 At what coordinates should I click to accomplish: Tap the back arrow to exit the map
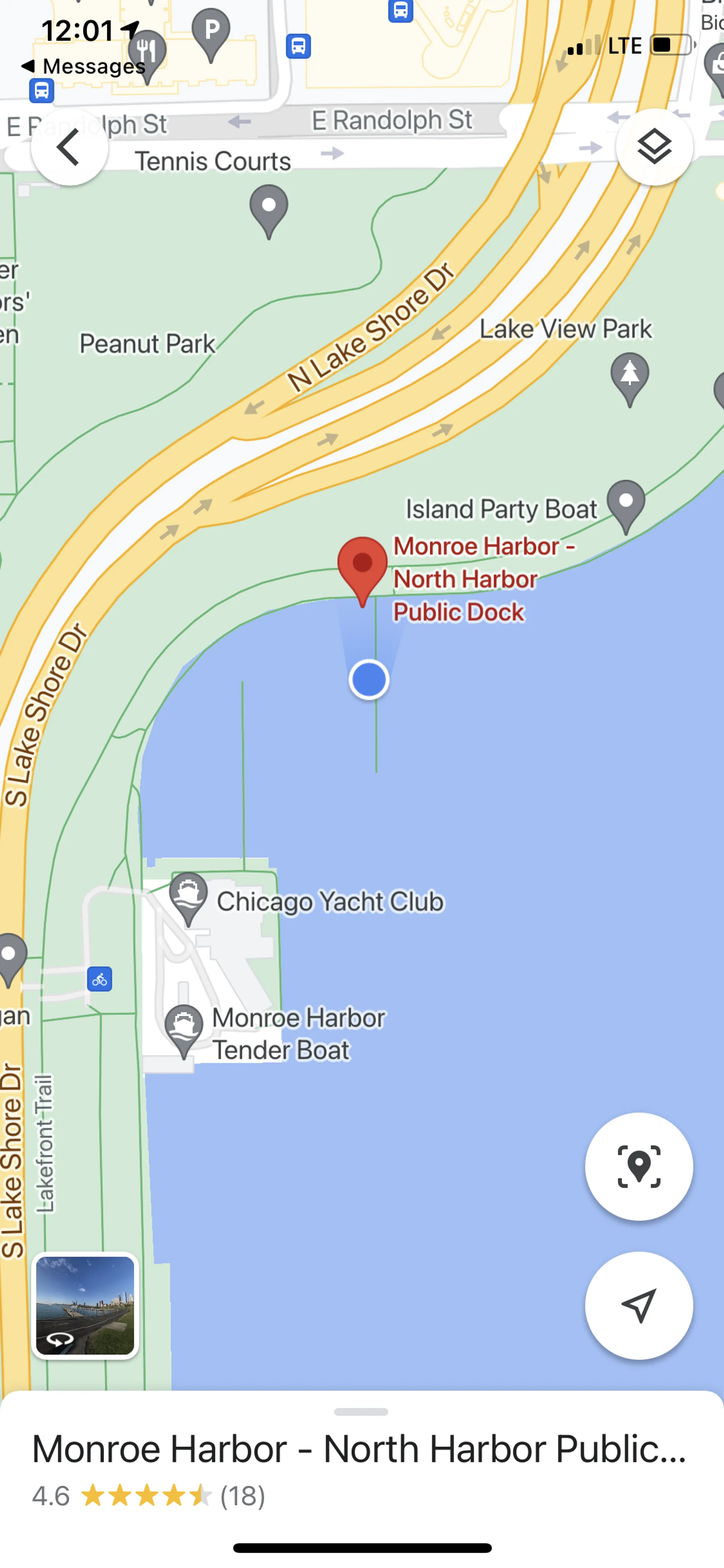coord(69,146)
